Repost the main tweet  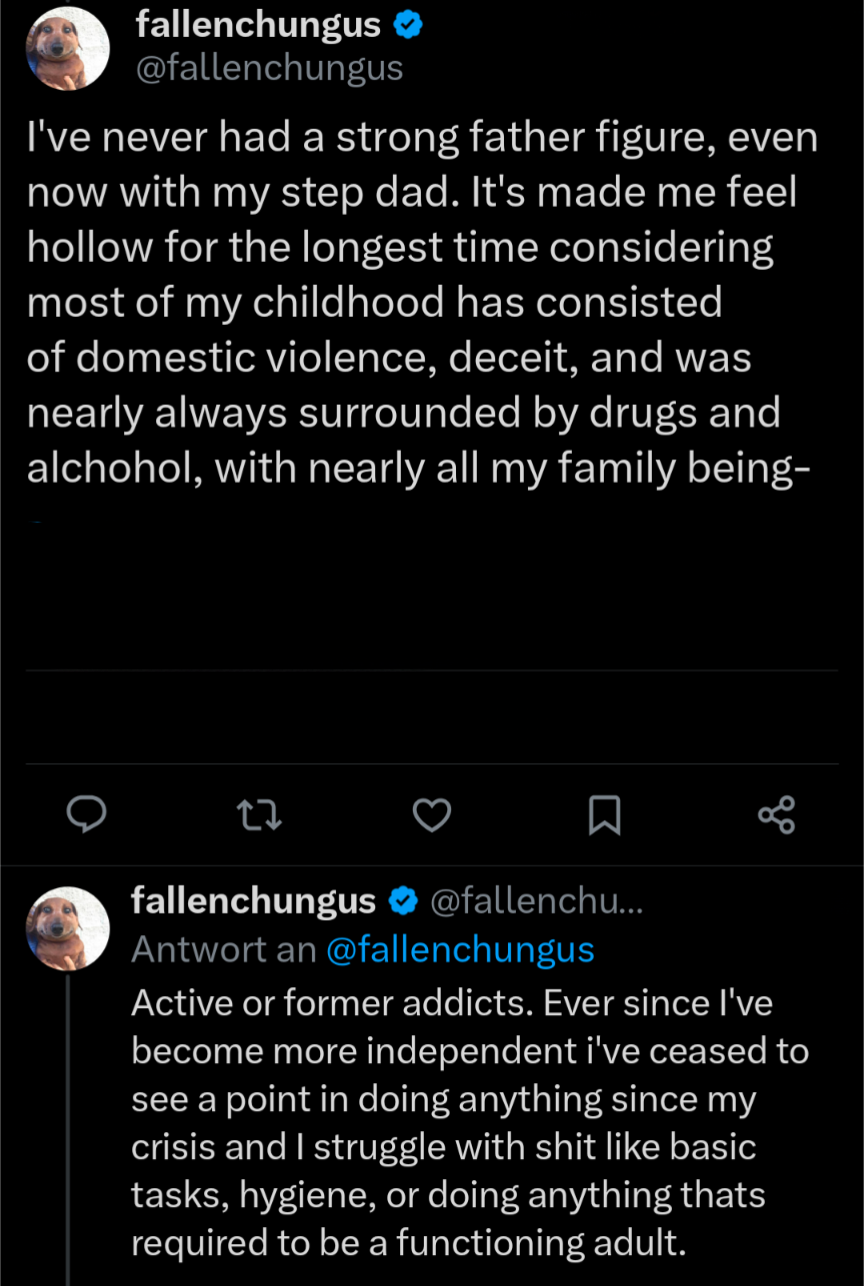[259, 816]
